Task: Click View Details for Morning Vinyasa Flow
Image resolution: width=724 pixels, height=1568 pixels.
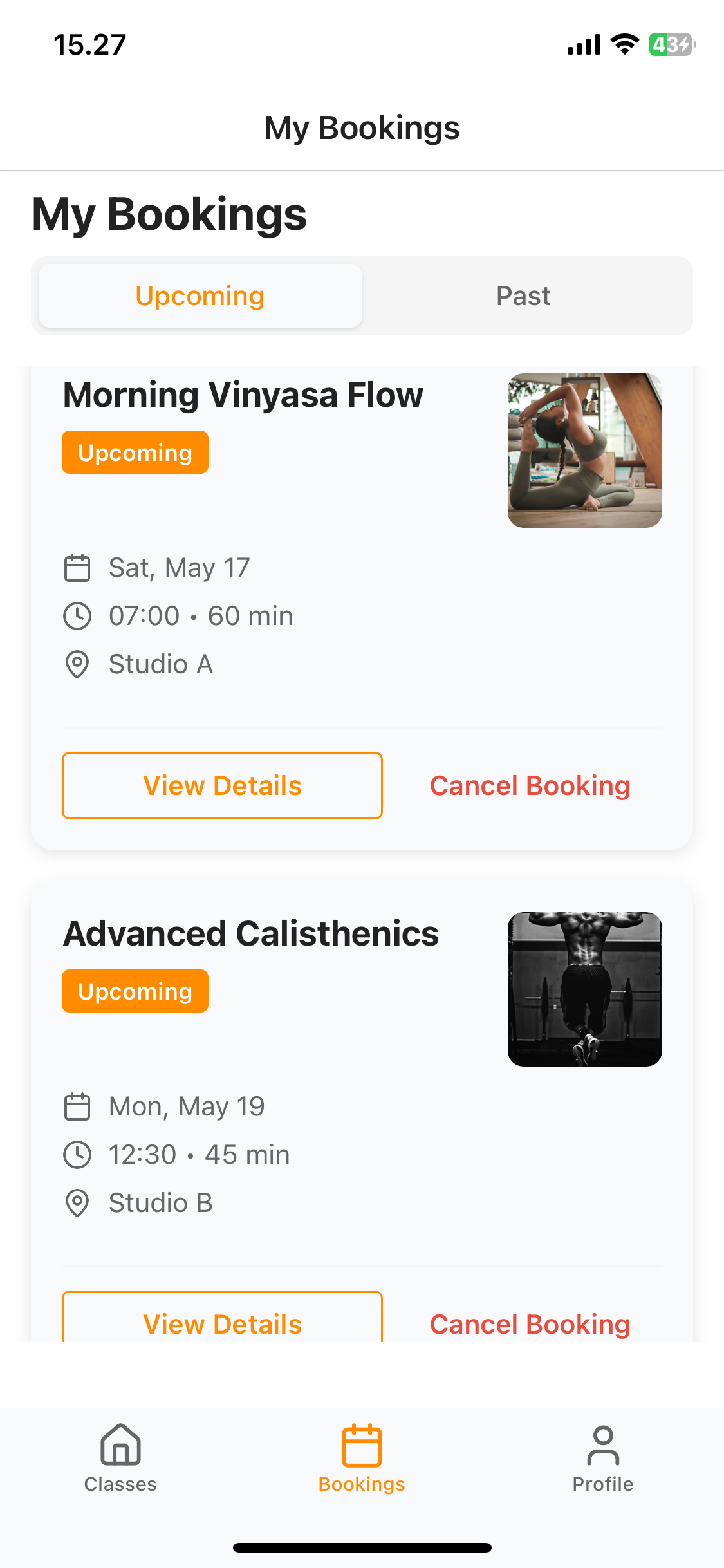Action: [222, 785]
